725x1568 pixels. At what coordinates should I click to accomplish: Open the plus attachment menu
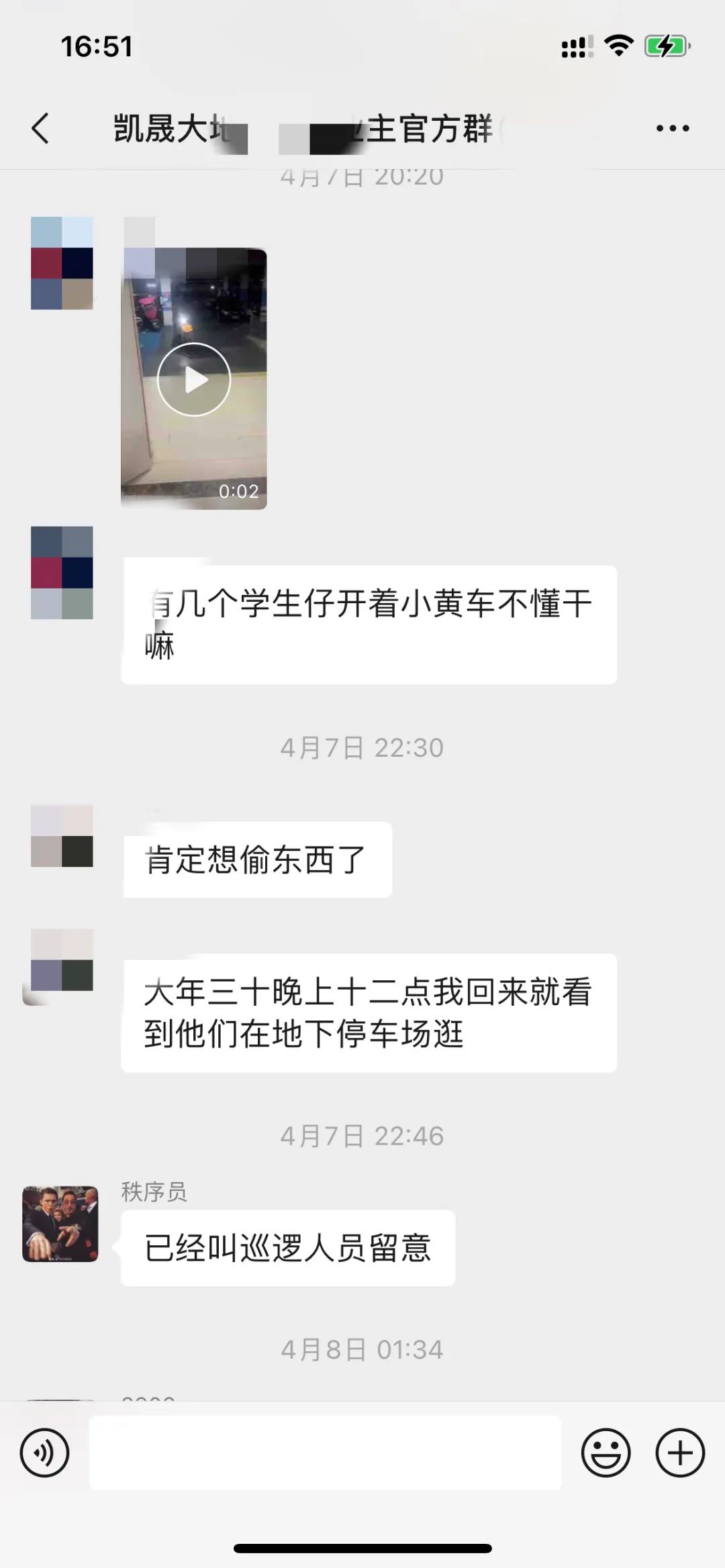(680, 1453)
